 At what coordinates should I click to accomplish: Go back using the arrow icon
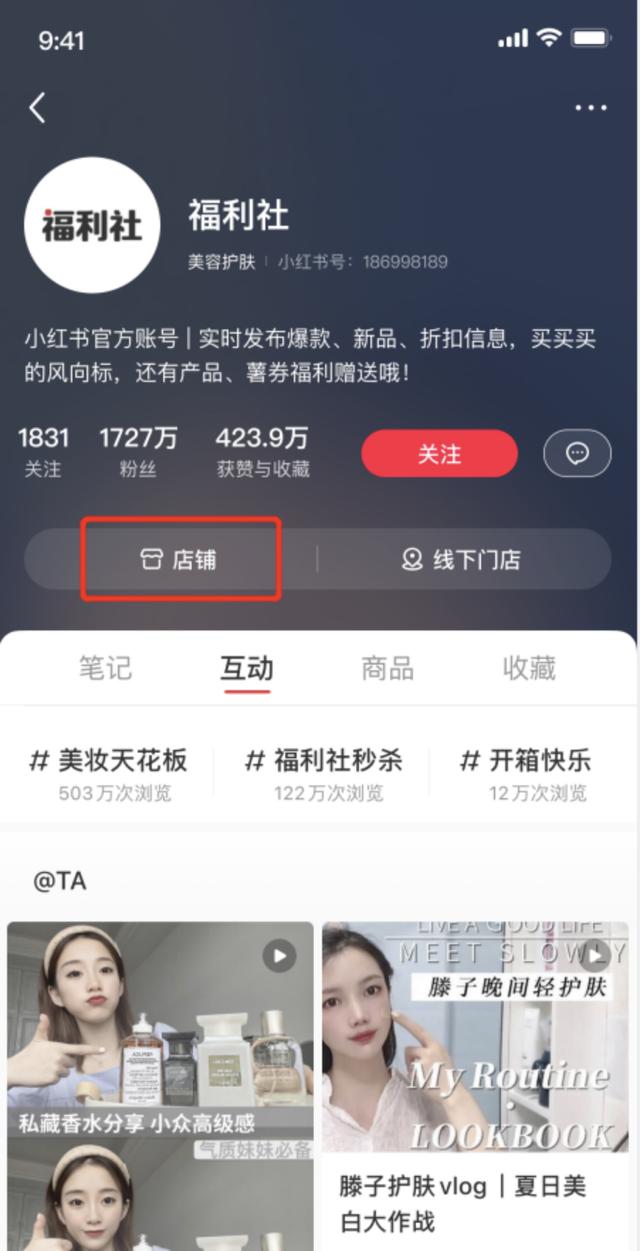click(38, 107)
